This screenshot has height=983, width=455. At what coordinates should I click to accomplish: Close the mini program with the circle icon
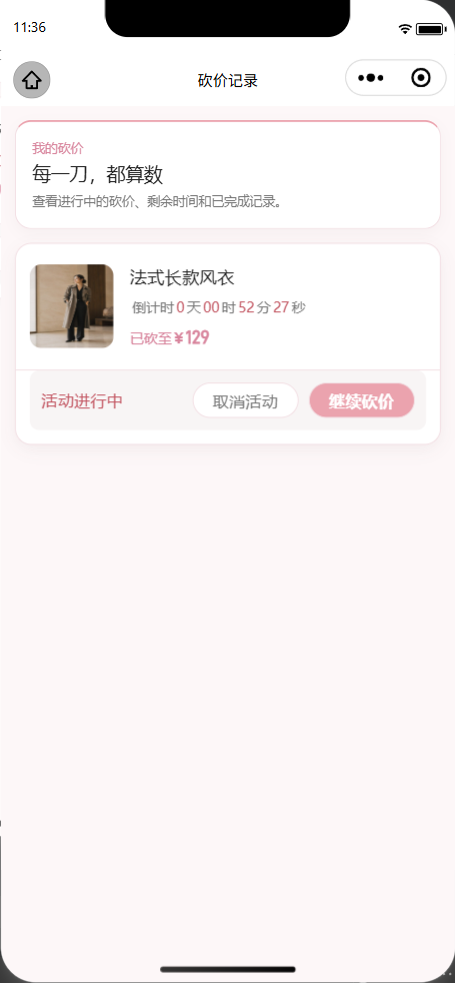pyautogui.click(x=421, y=78)
